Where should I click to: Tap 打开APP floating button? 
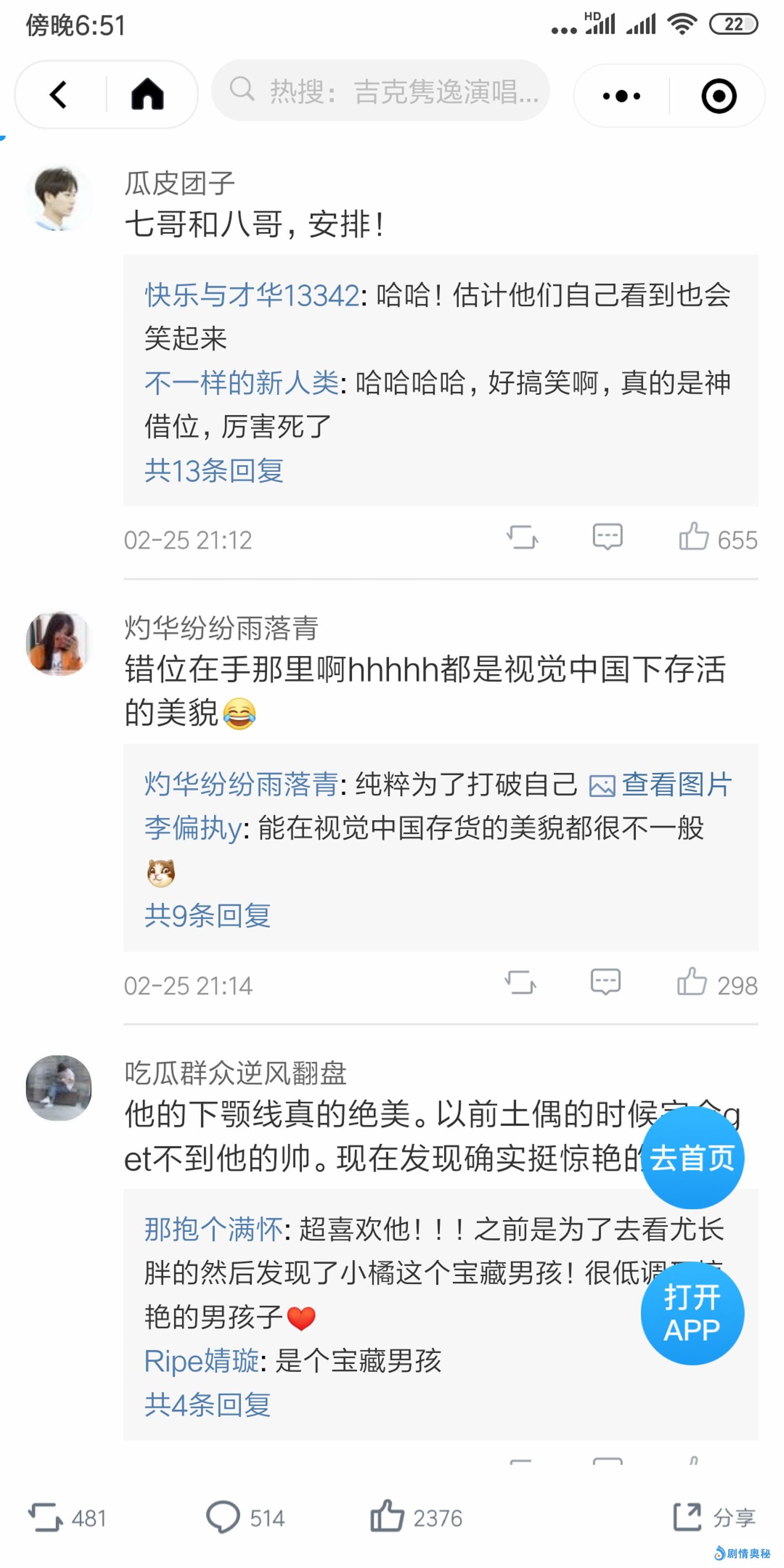(x=692, y=1313)
